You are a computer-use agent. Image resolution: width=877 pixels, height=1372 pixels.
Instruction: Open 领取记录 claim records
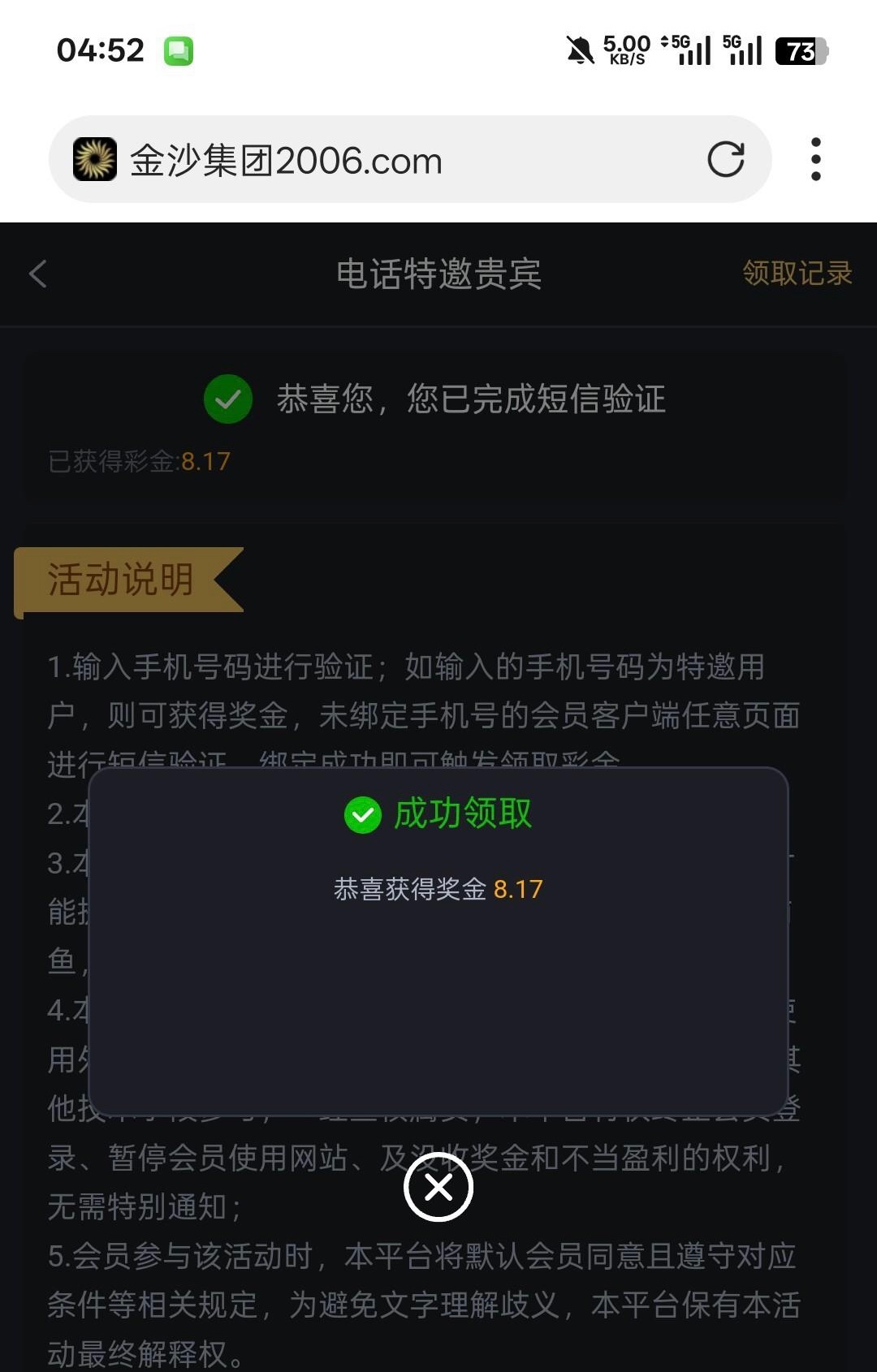pos(797,274)
